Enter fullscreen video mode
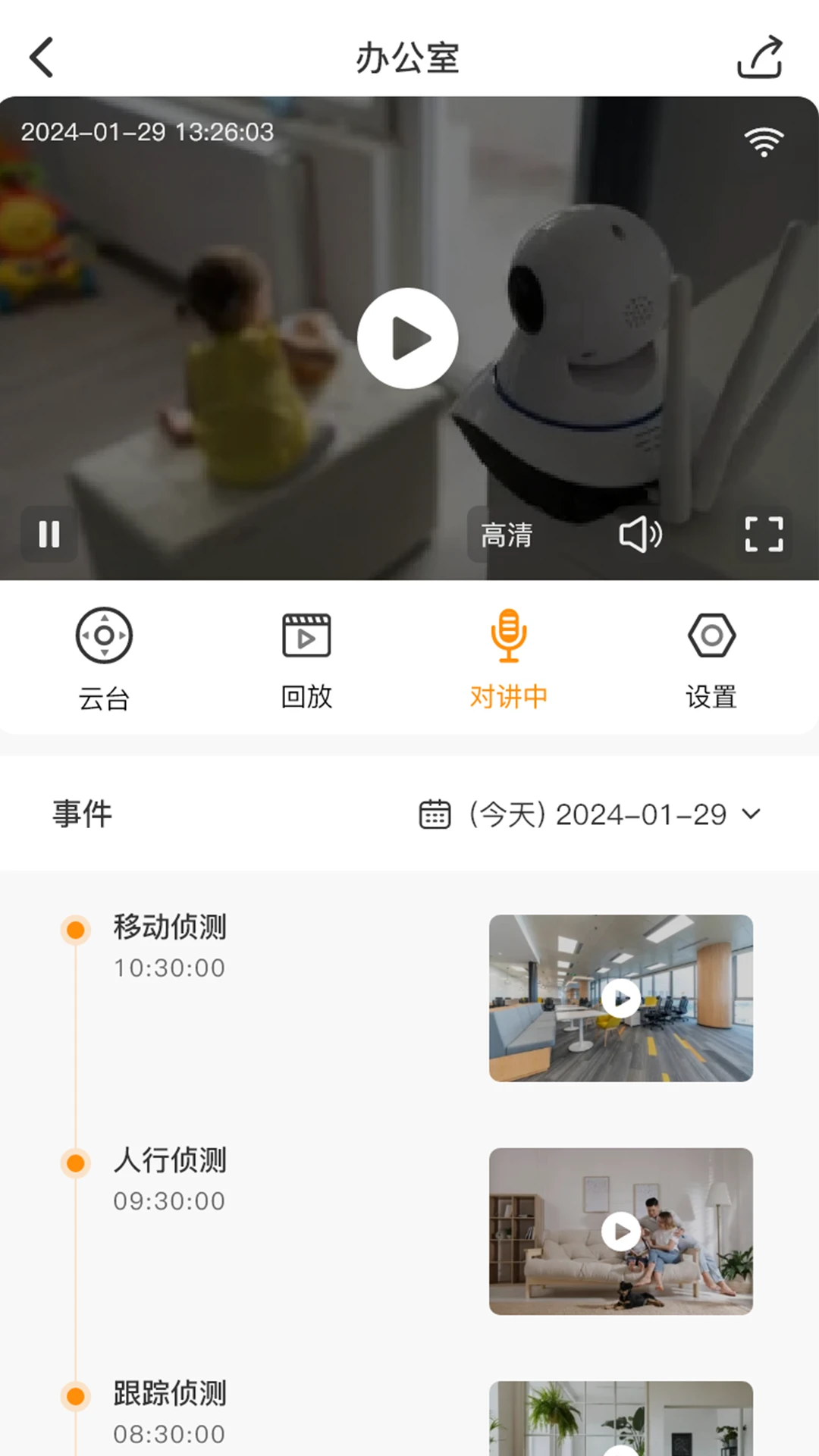This screenshot has height=1456, width=819. (x=764, y=535)
